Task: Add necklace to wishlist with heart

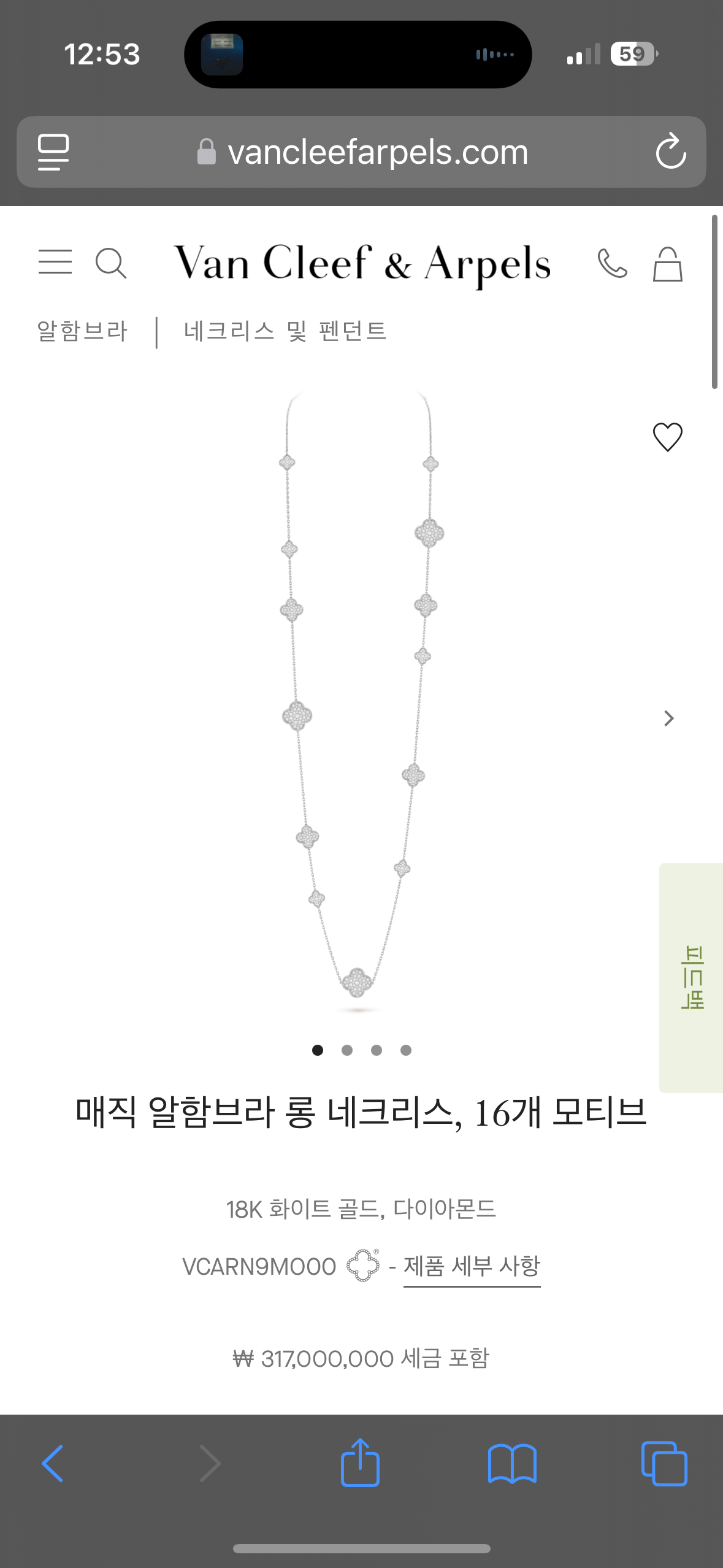Action: click(x=667, y=437)
